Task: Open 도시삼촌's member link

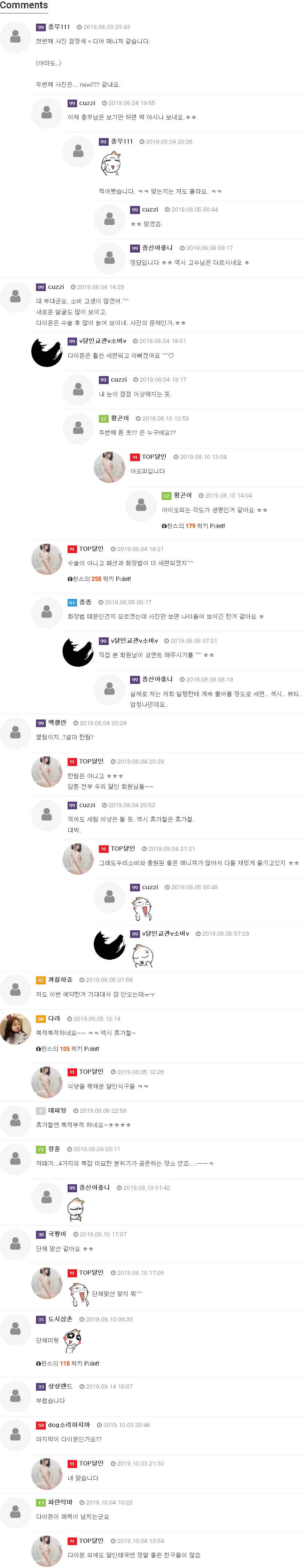Action: click(x=60, y=1318)
